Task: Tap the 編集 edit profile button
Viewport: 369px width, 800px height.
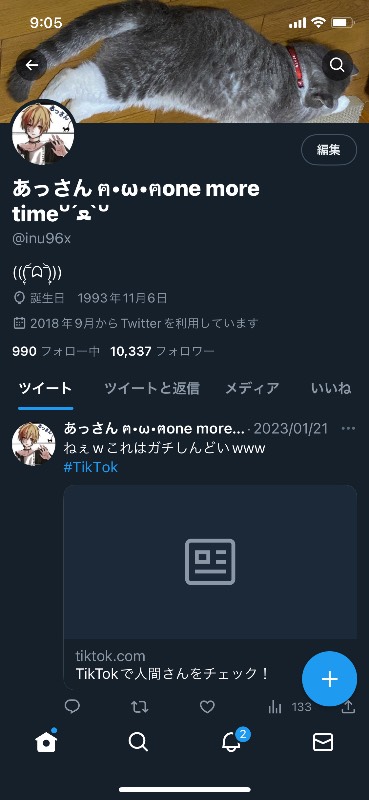Action: tap(329, 149)
